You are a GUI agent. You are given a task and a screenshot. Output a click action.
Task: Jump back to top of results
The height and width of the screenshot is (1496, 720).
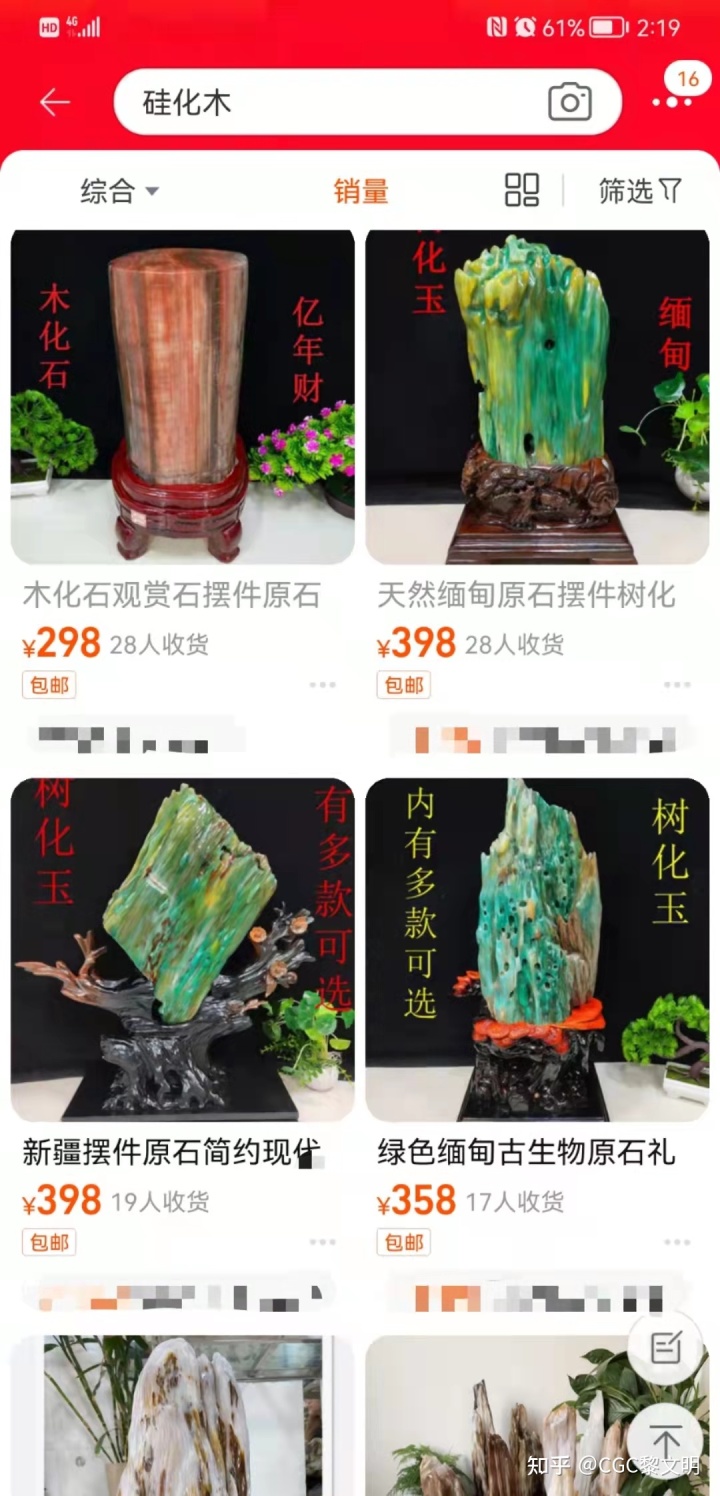point(665,1441)
